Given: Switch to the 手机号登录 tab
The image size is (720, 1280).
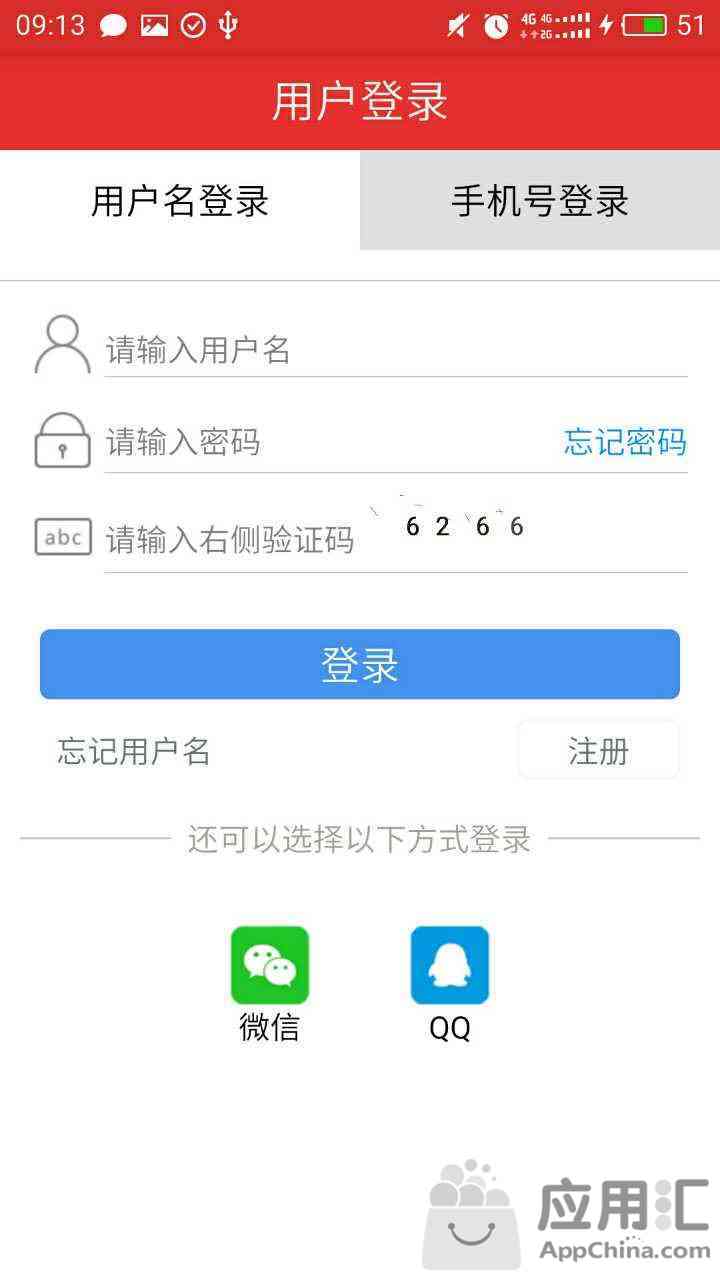Looking at the screenshot, I should (540, 201).
